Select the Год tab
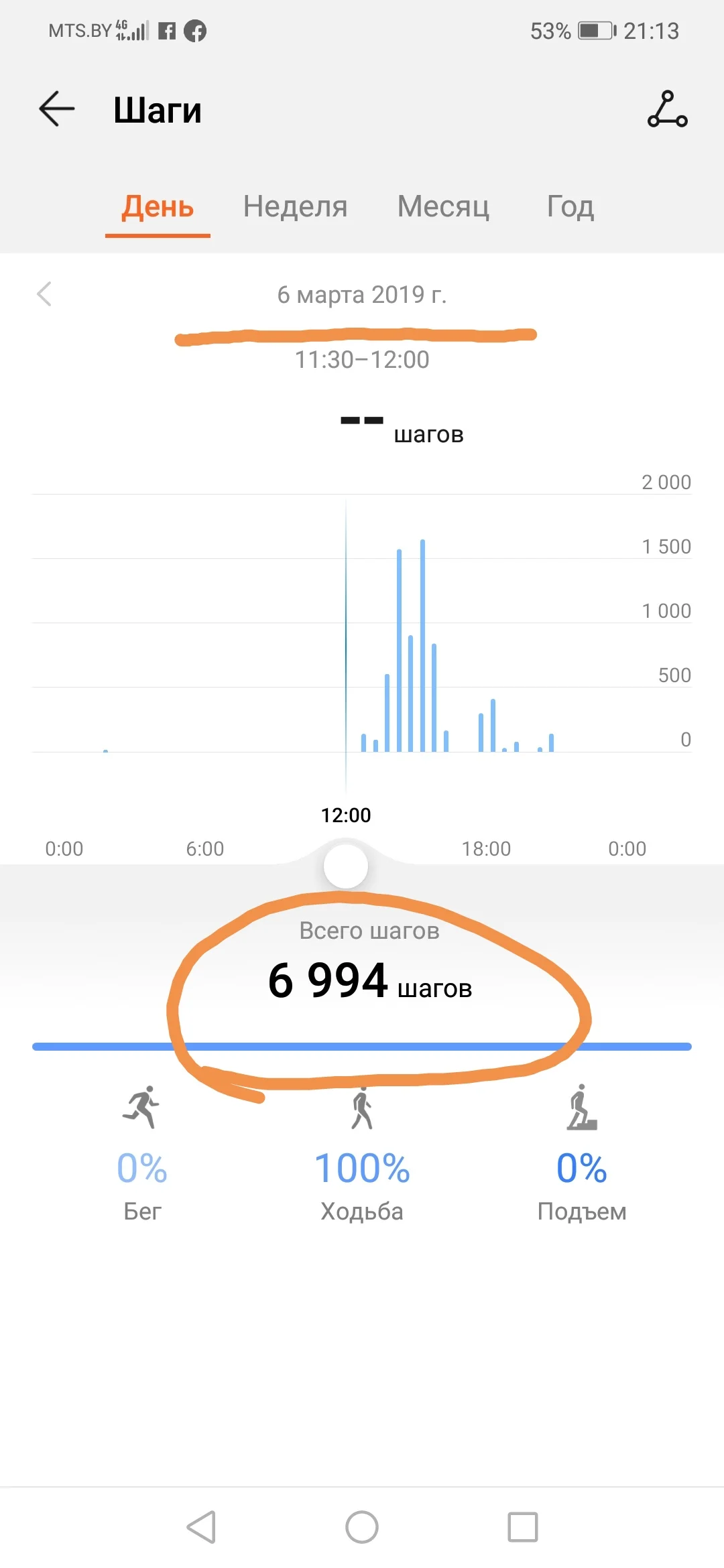The width and height of the screenshot is (724, 1568). [x=568, y=208]
